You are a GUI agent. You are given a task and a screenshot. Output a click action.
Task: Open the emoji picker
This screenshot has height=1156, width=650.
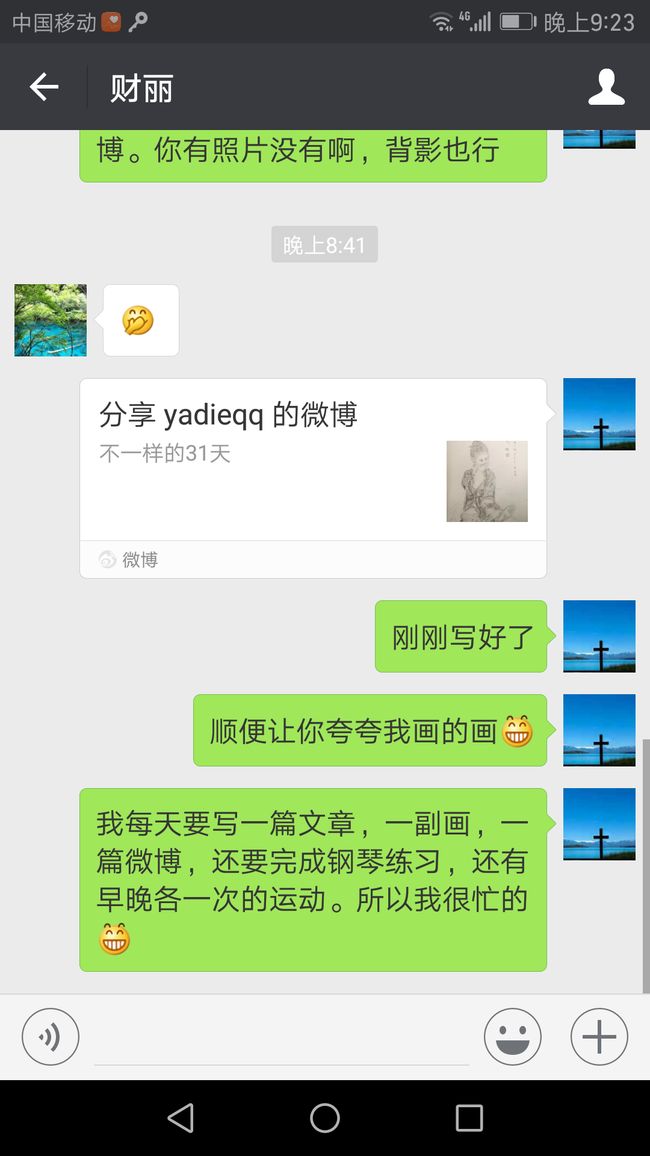click(512, 1037)
